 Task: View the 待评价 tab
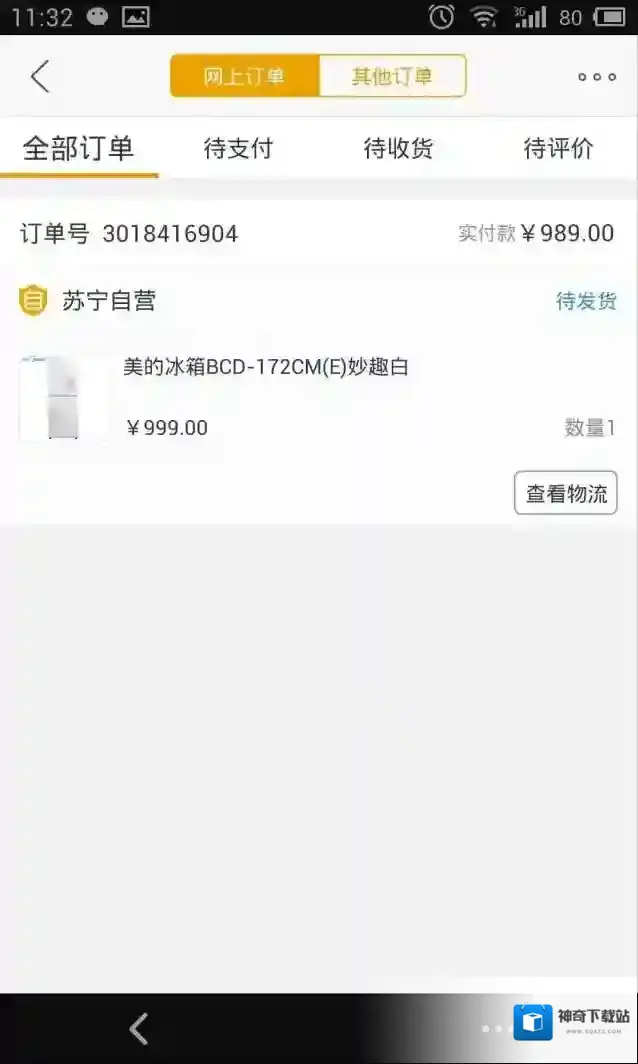pos(558,149)
